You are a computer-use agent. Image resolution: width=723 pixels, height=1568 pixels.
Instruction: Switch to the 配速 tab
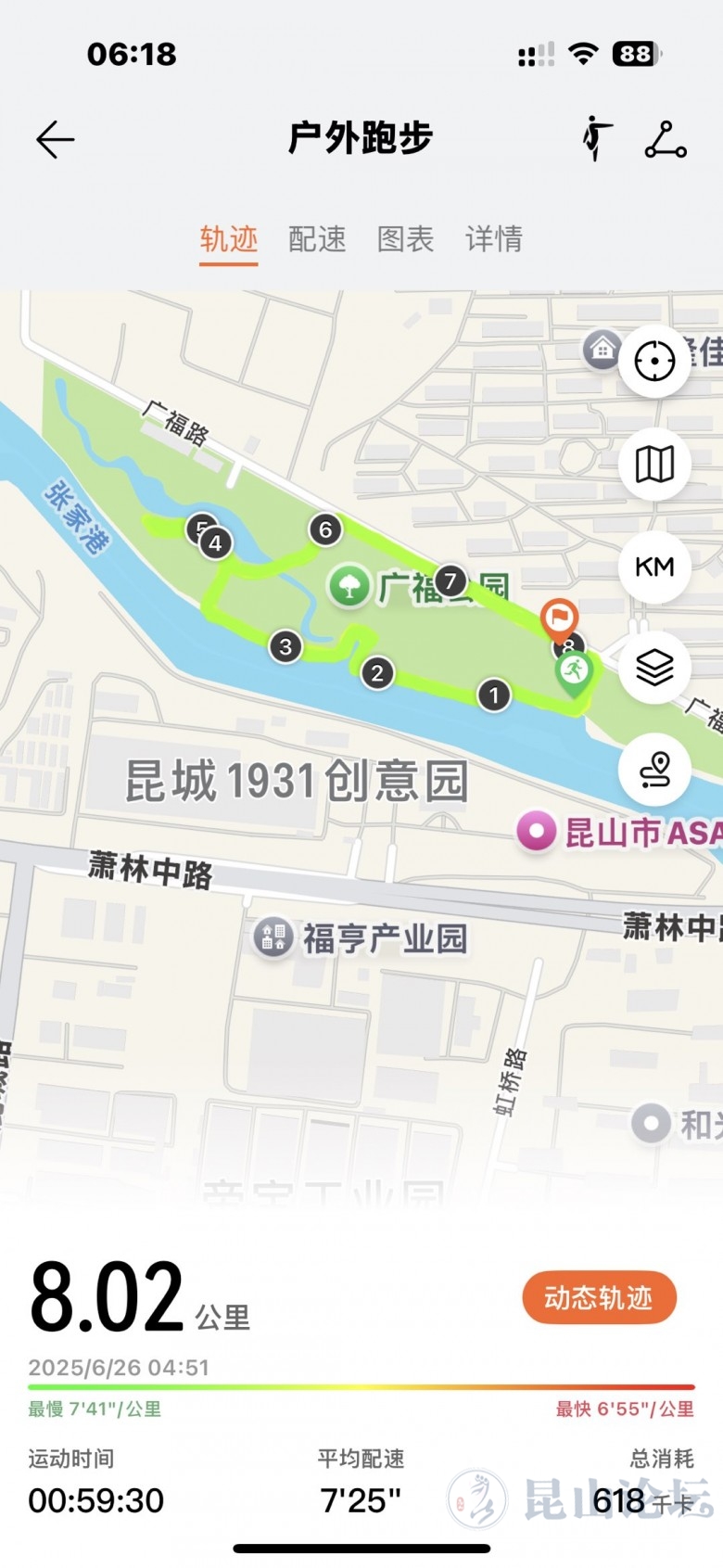317,239
